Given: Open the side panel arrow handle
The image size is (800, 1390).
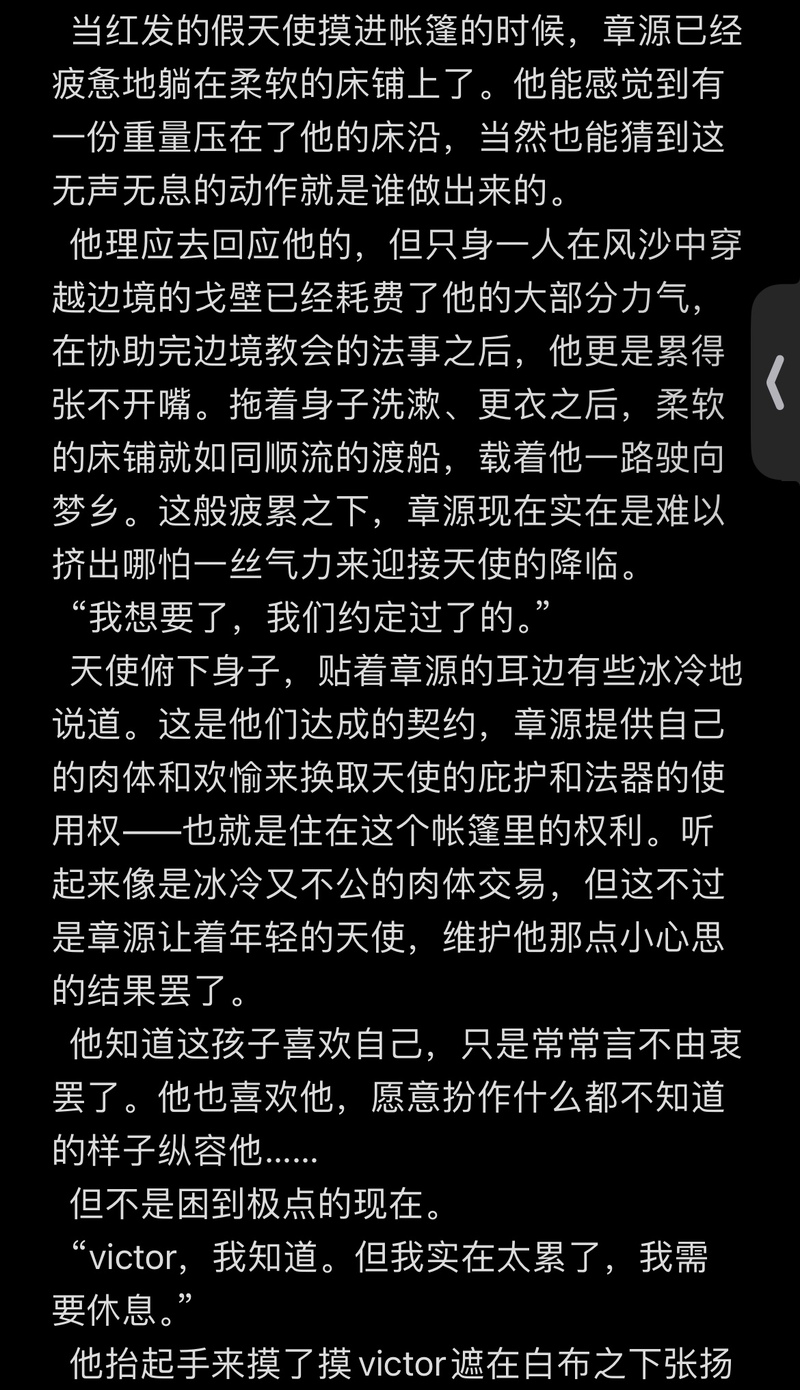Looking at the screenshot, I should click(x=776, y=383).
